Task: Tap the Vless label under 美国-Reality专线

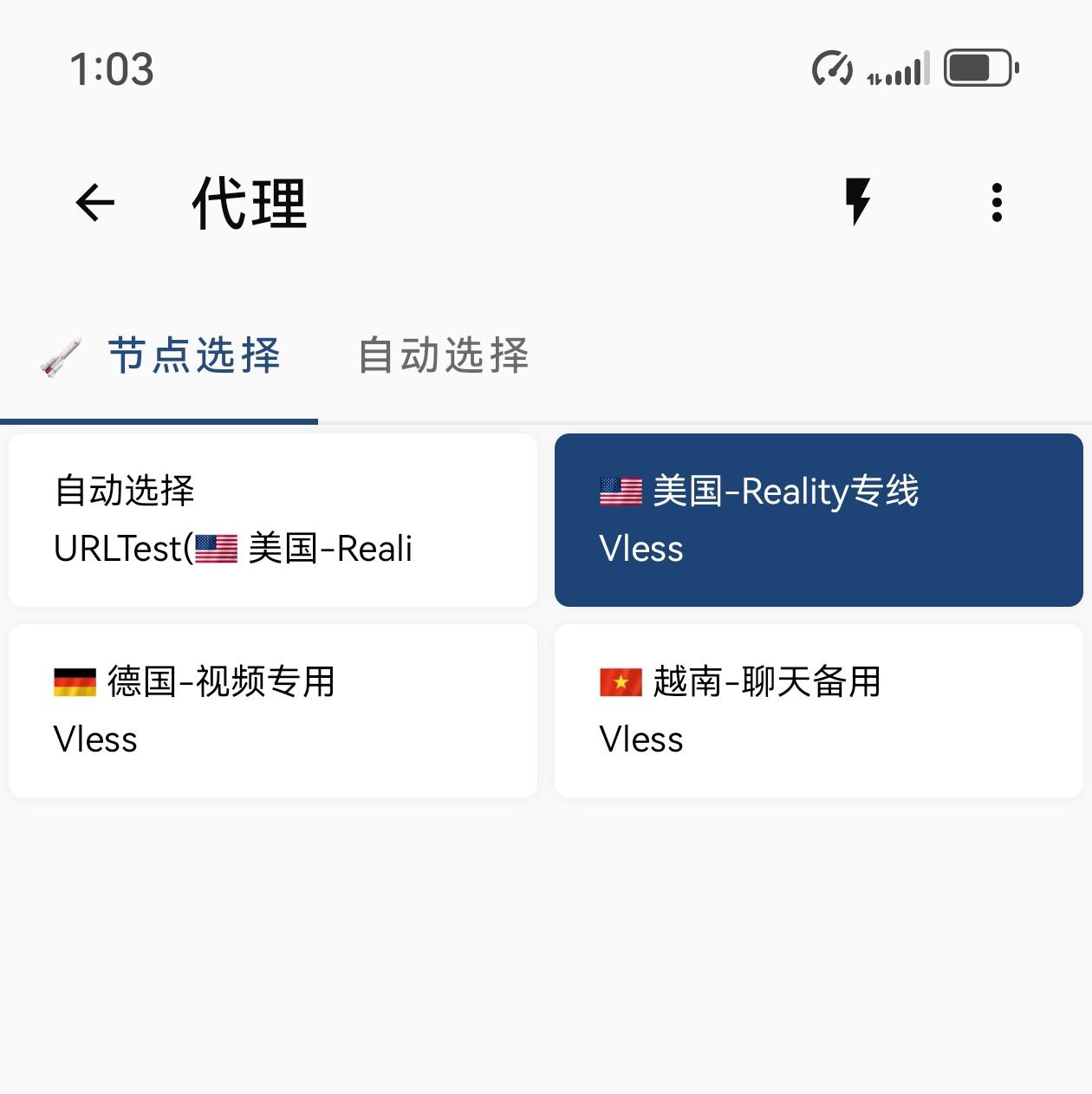Action: [x=640, y=548]
